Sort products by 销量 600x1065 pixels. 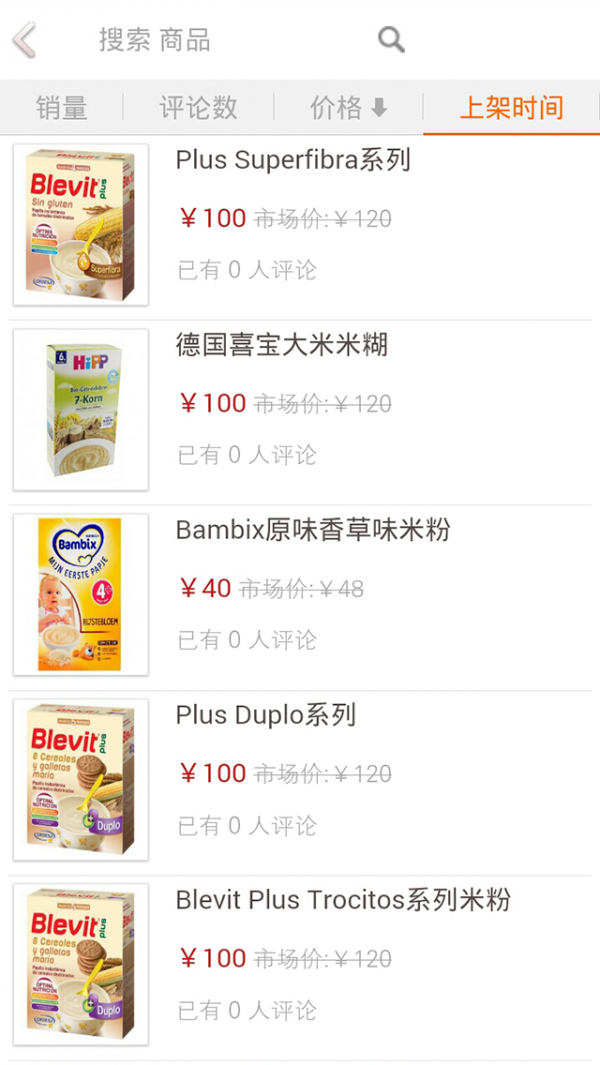pyautogui.click(x=62, y=108)
